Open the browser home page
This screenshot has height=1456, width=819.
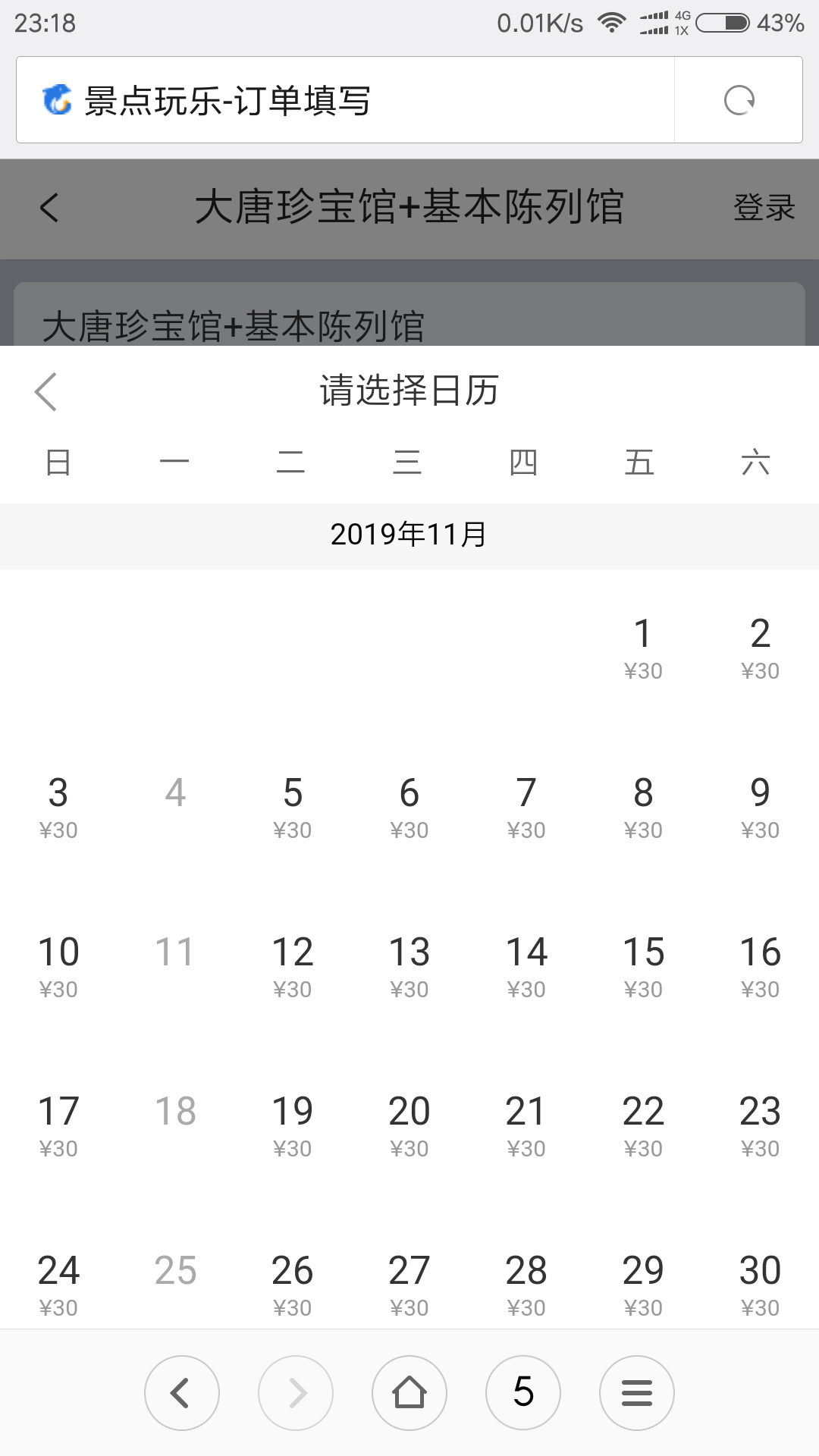tap(409, 1393)
